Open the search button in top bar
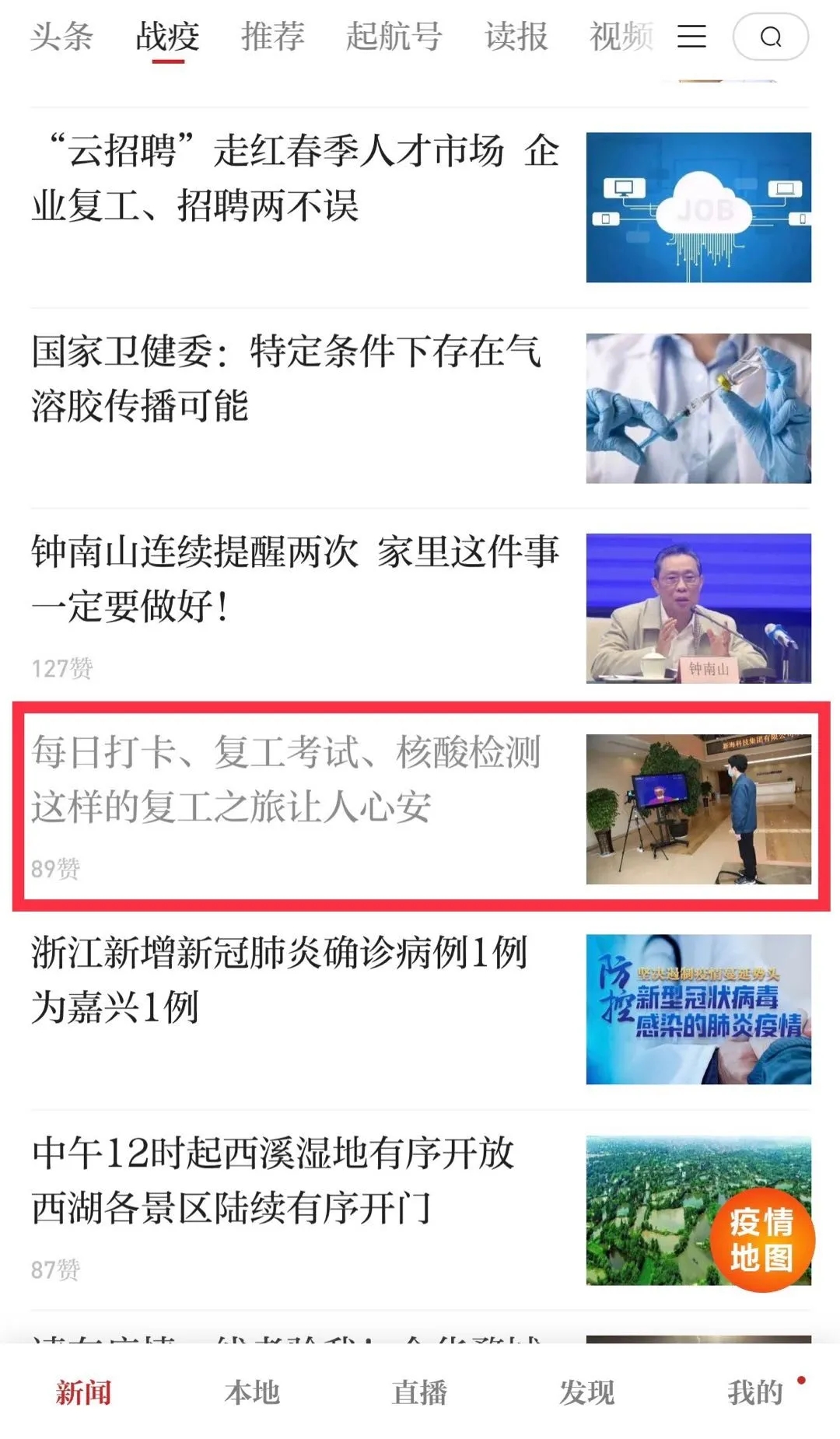The width and height of the screenshot is (840, 1439). tap(770, 37)
